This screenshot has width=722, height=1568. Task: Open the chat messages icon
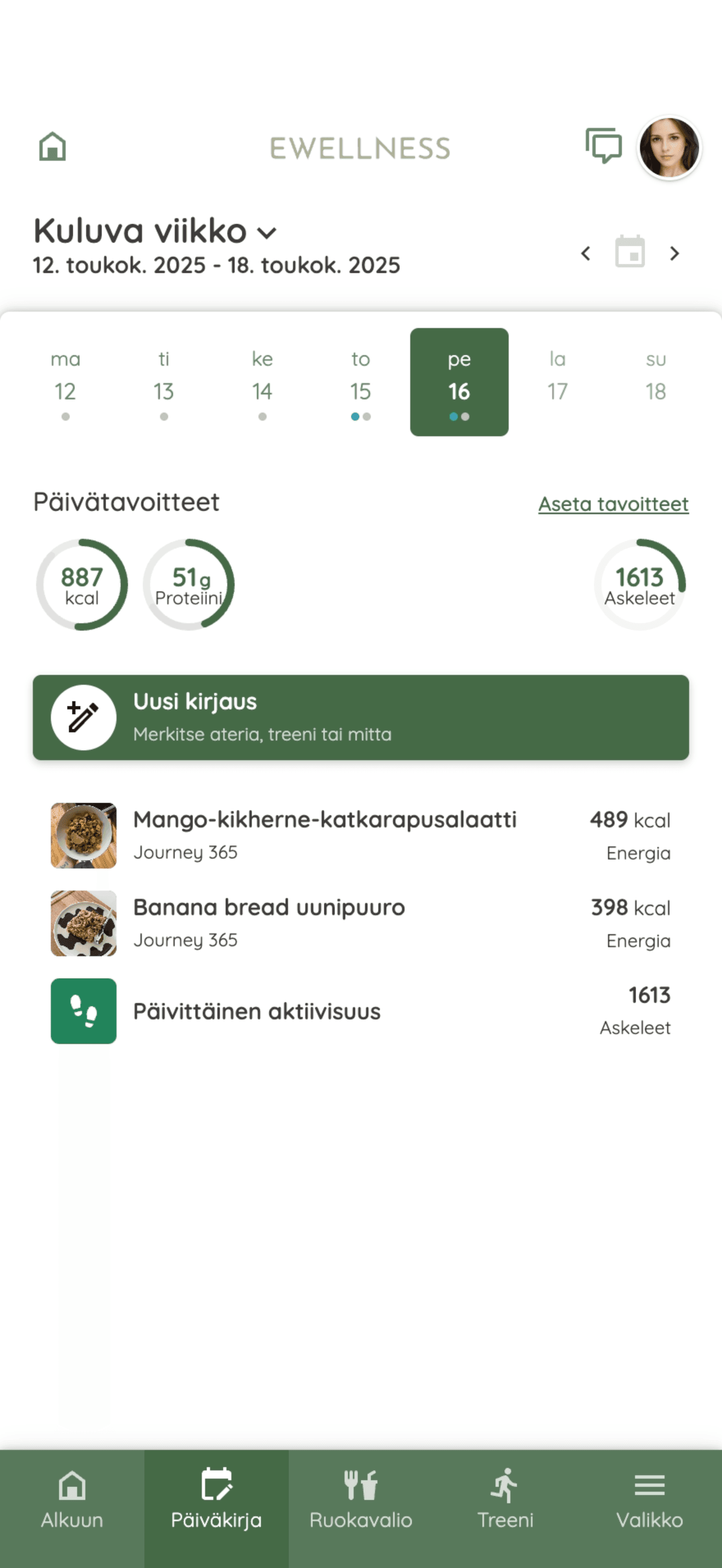click(603, 146)
